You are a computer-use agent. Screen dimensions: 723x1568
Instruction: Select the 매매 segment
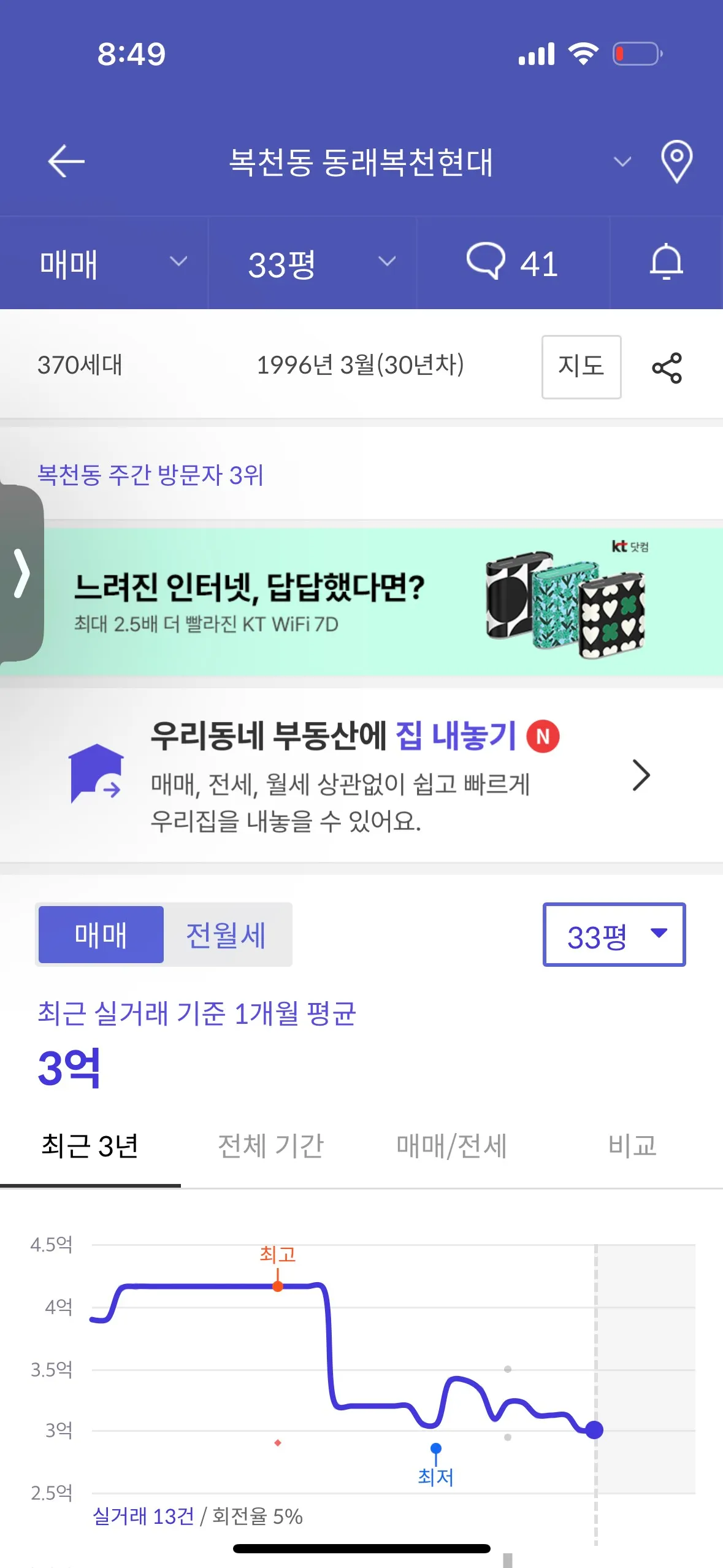coord(101,935)
